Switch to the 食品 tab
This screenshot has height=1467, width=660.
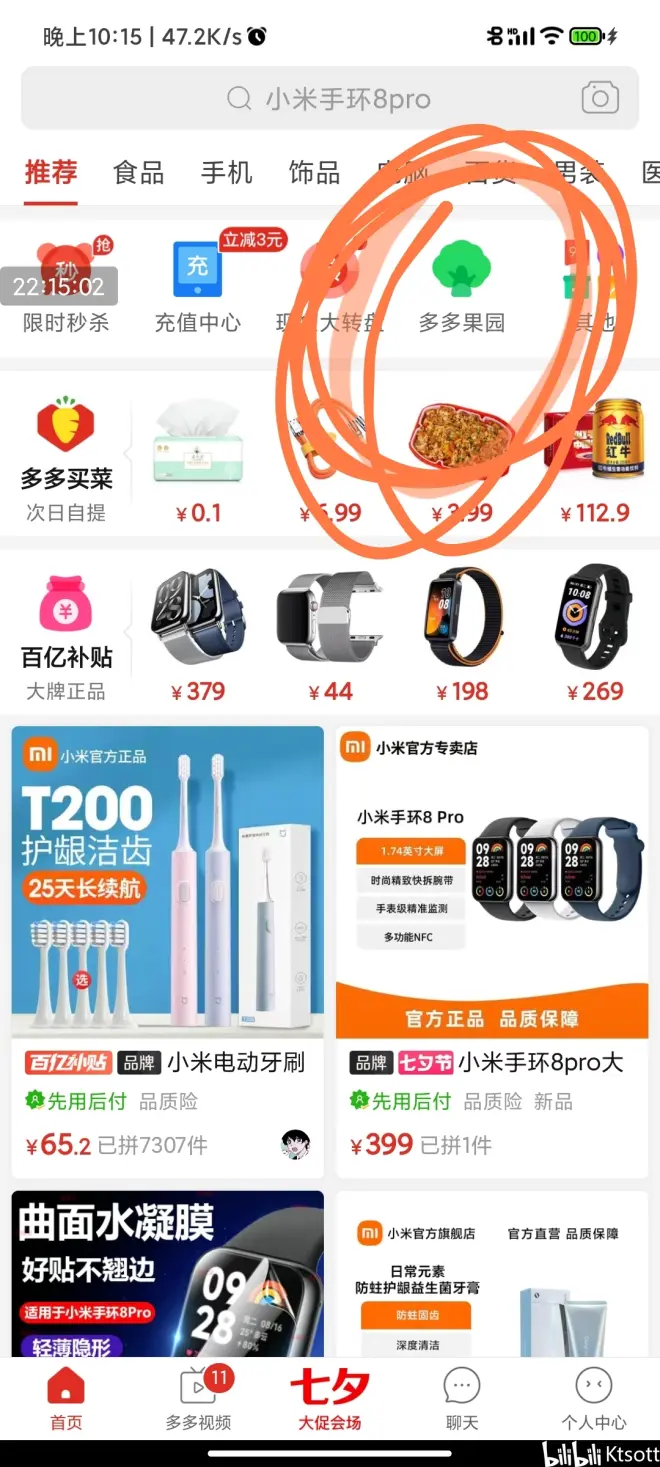pyautogui.click(x=139, y=173)
